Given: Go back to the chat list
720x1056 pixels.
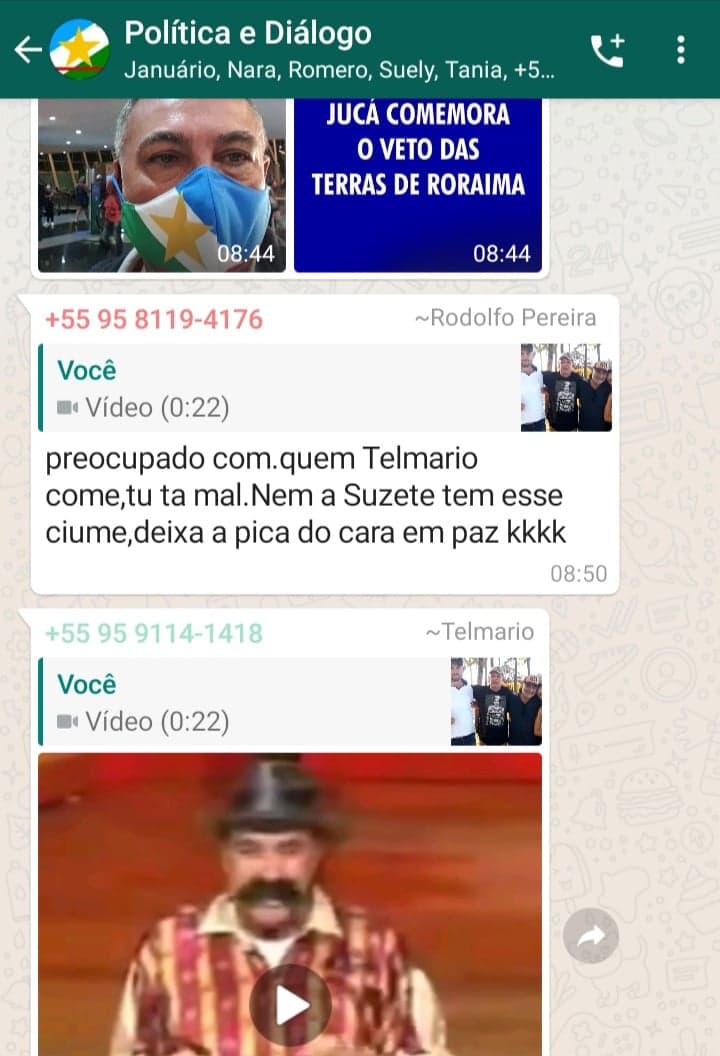Looking at the screenshot, I should [27, 49].
